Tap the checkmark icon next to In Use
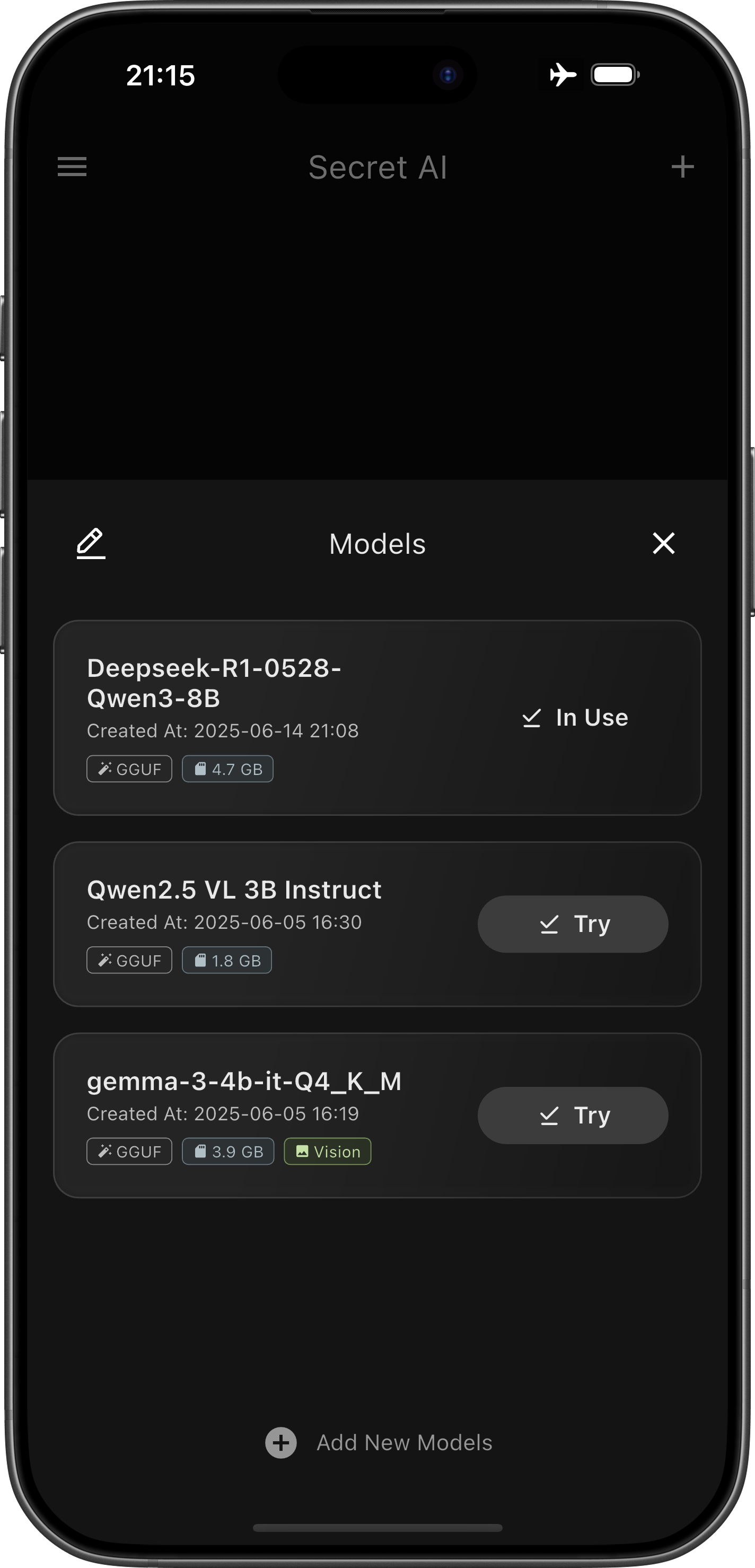Image resolution: width=755 pixels, height=1568 pixels. [x=532, y=718]
